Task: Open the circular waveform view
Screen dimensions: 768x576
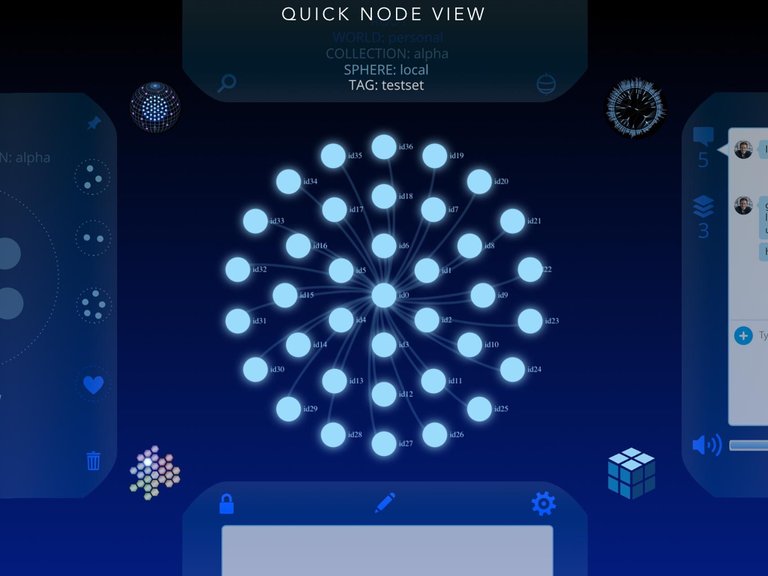Action: pyautogui.click(x=635, y=108)
